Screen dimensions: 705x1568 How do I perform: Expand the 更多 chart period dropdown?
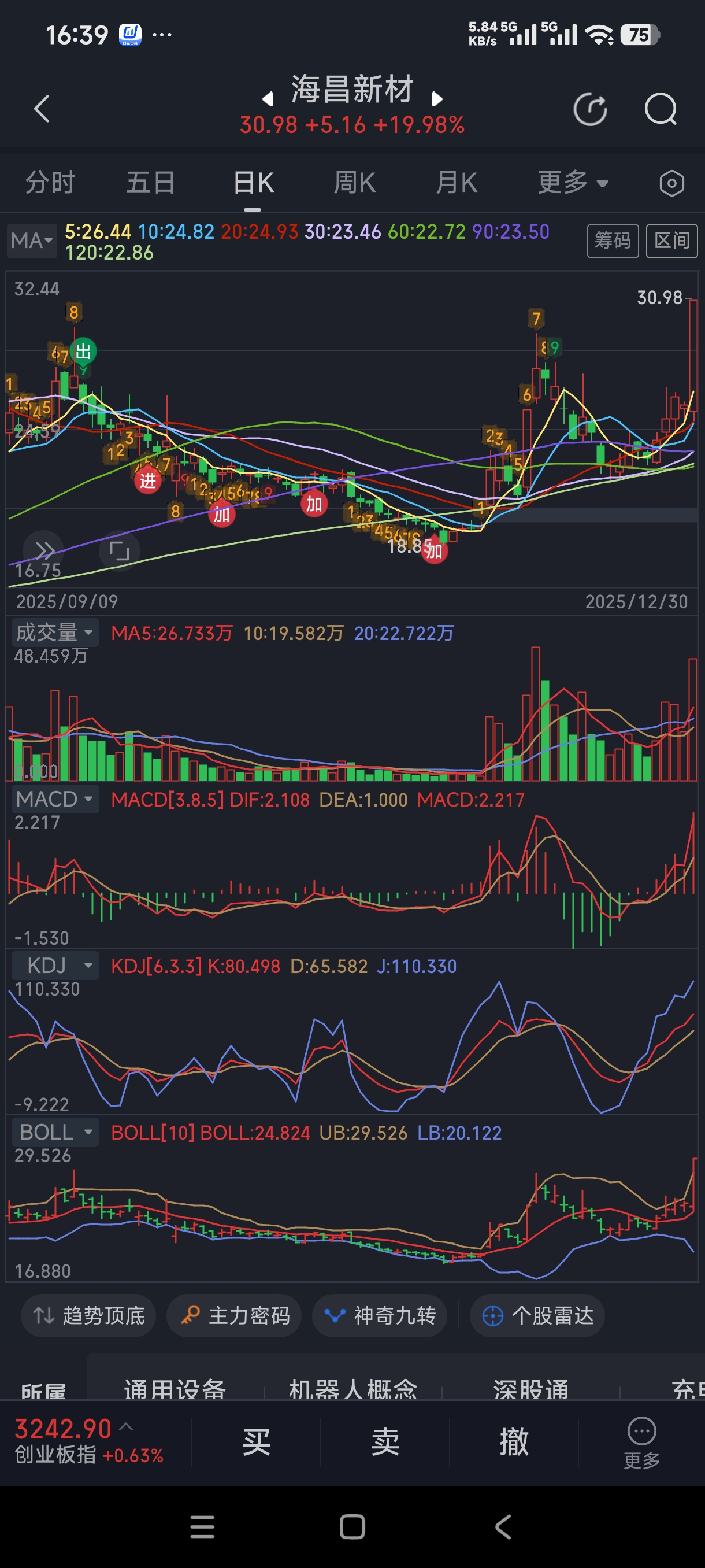[x=573, y=183]
